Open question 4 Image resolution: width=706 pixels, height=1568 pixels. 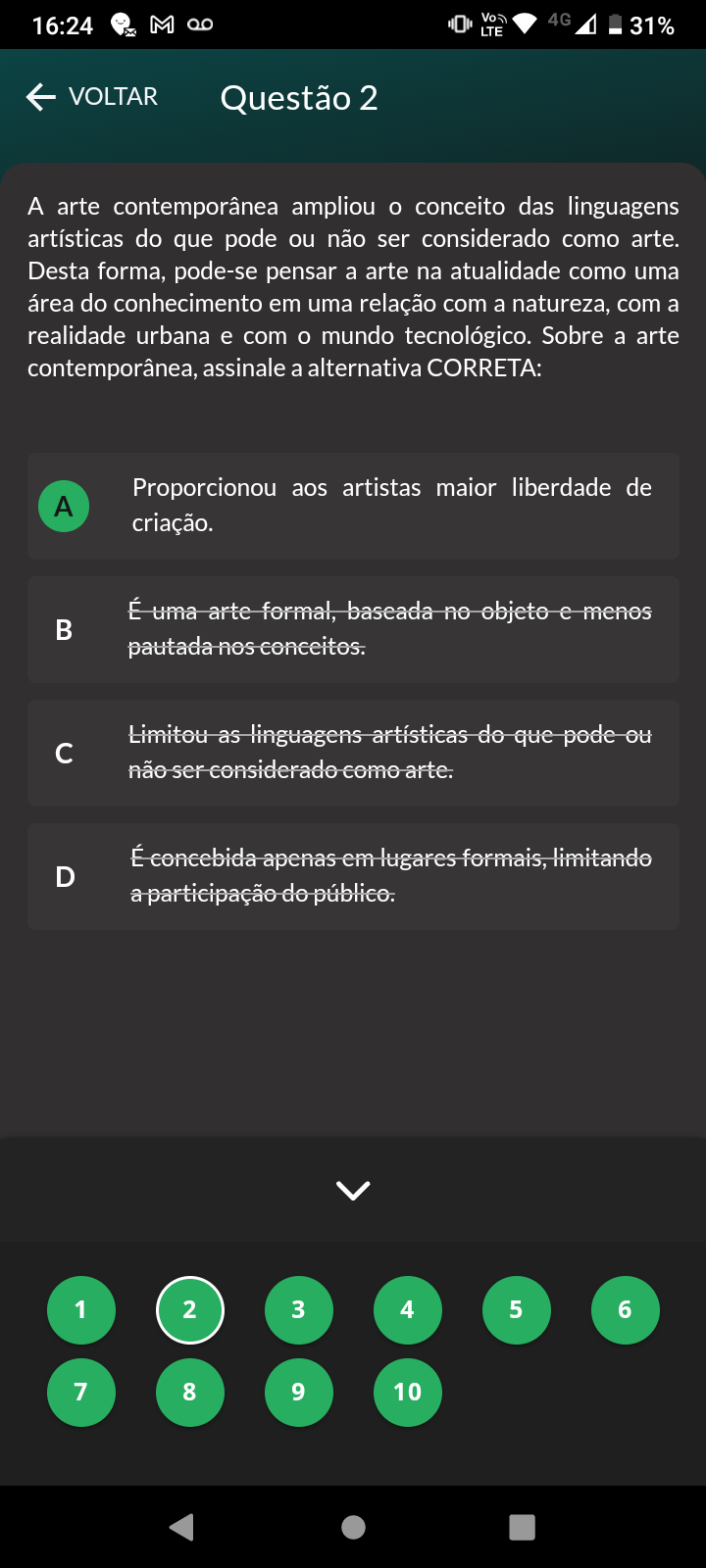[408, 1310]
